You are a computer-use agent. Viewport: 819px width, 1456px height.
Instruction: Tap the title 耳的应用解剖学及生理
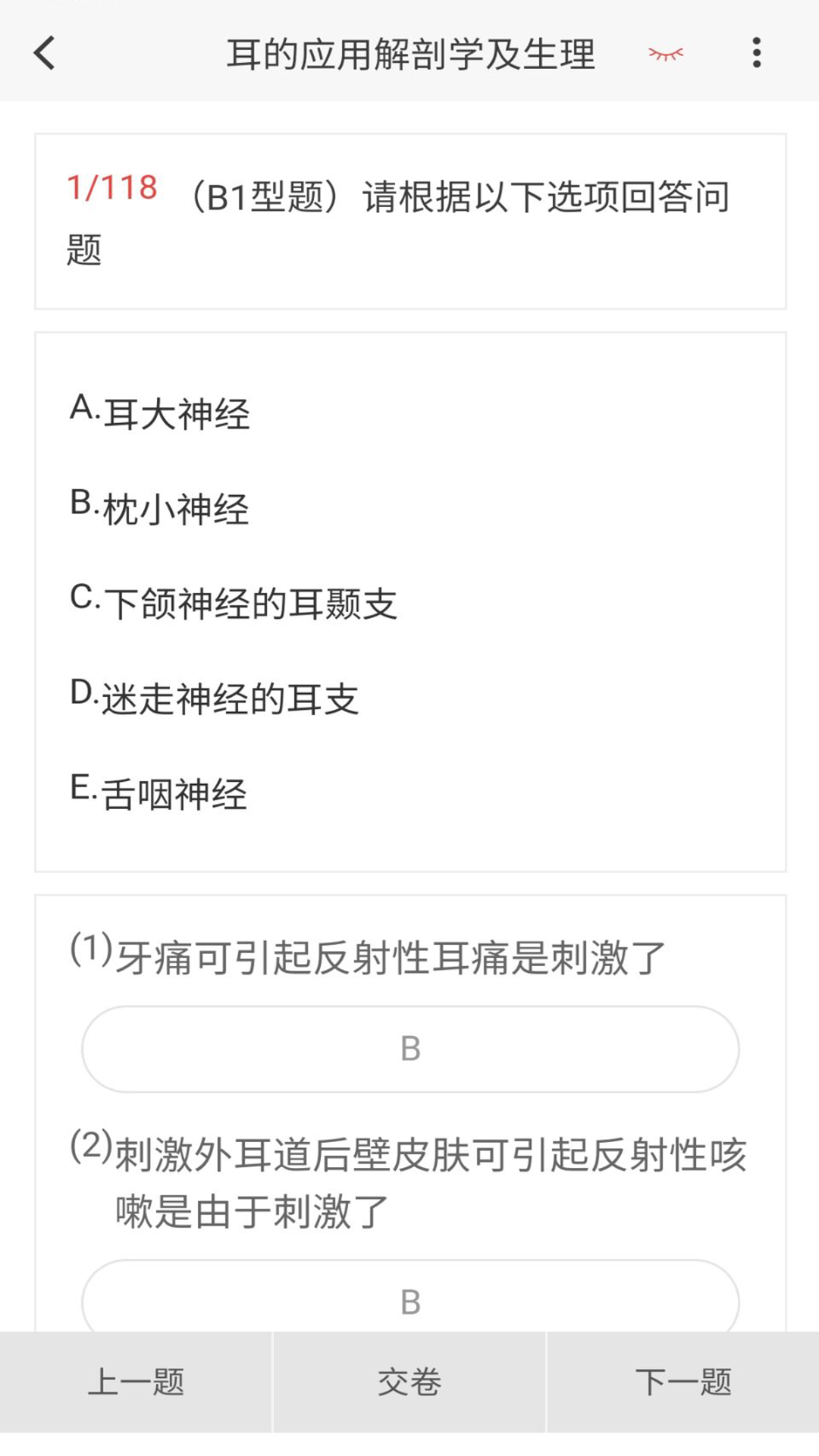(412, 54)
